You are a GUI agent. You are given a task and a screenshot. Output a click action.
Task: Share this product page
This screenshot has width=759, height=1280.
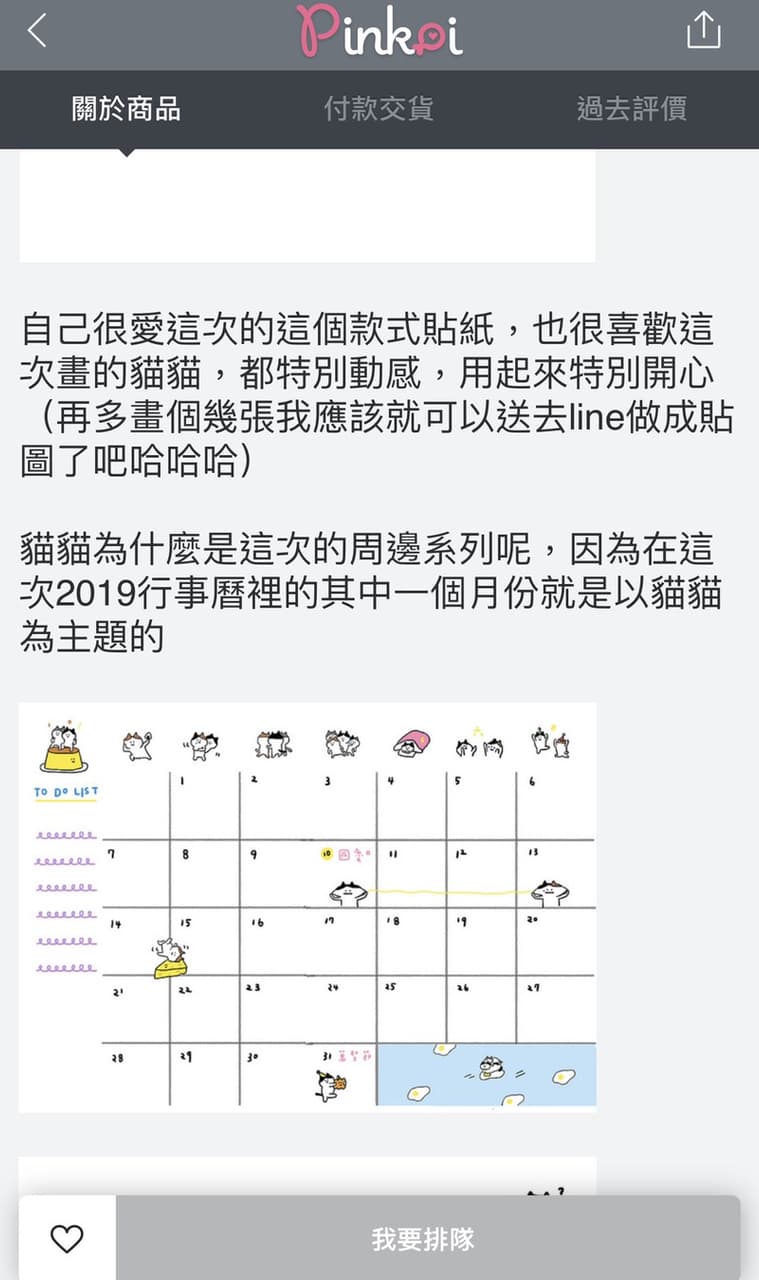click(703, 30)
